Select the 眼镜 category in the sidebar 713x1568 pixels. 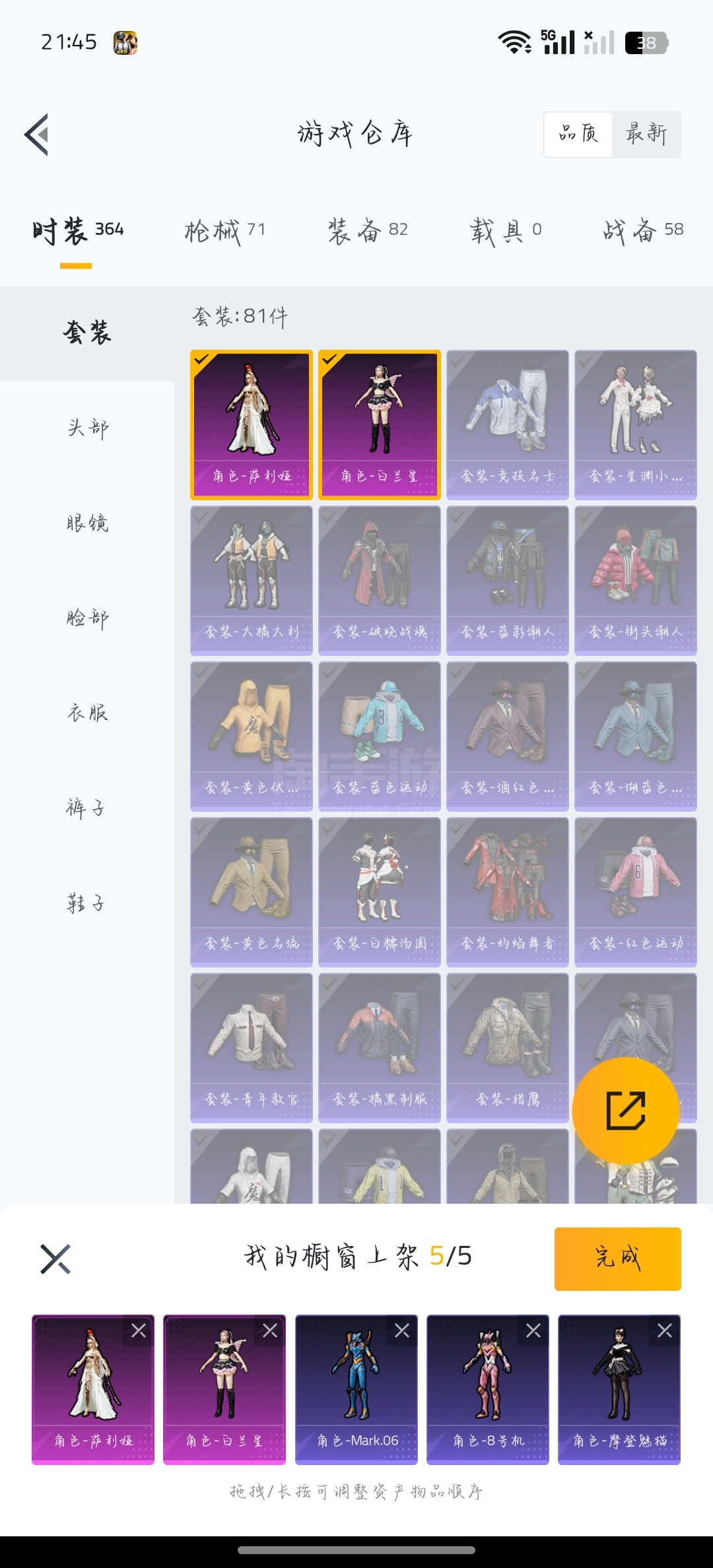(x=87, y=523)
